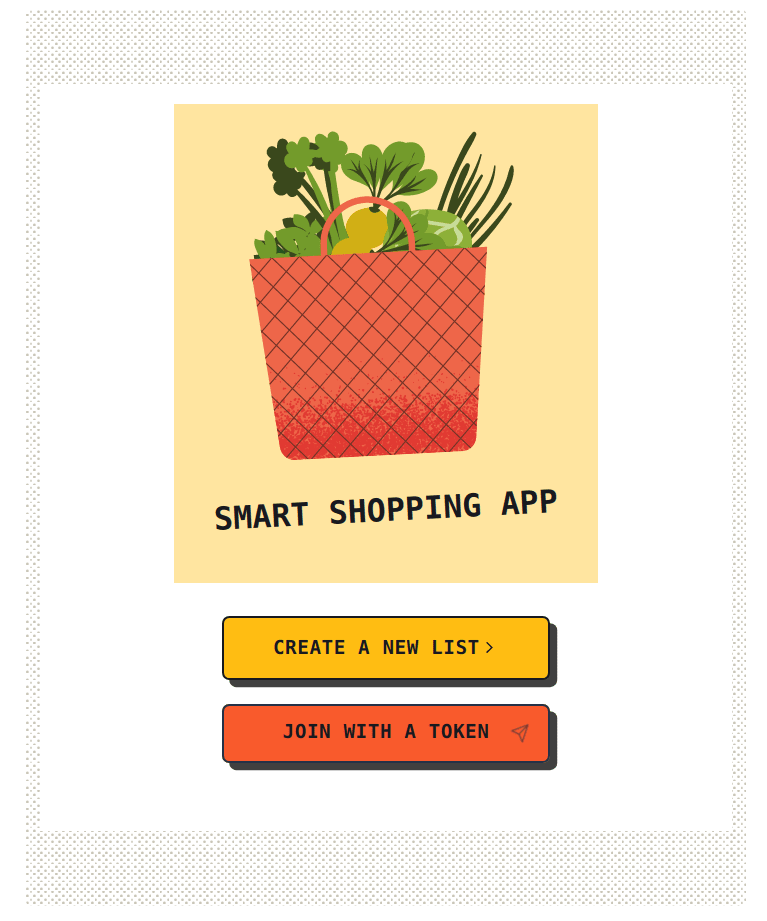
Task: Select Join with a Token
Action: (x=385, y=732)
